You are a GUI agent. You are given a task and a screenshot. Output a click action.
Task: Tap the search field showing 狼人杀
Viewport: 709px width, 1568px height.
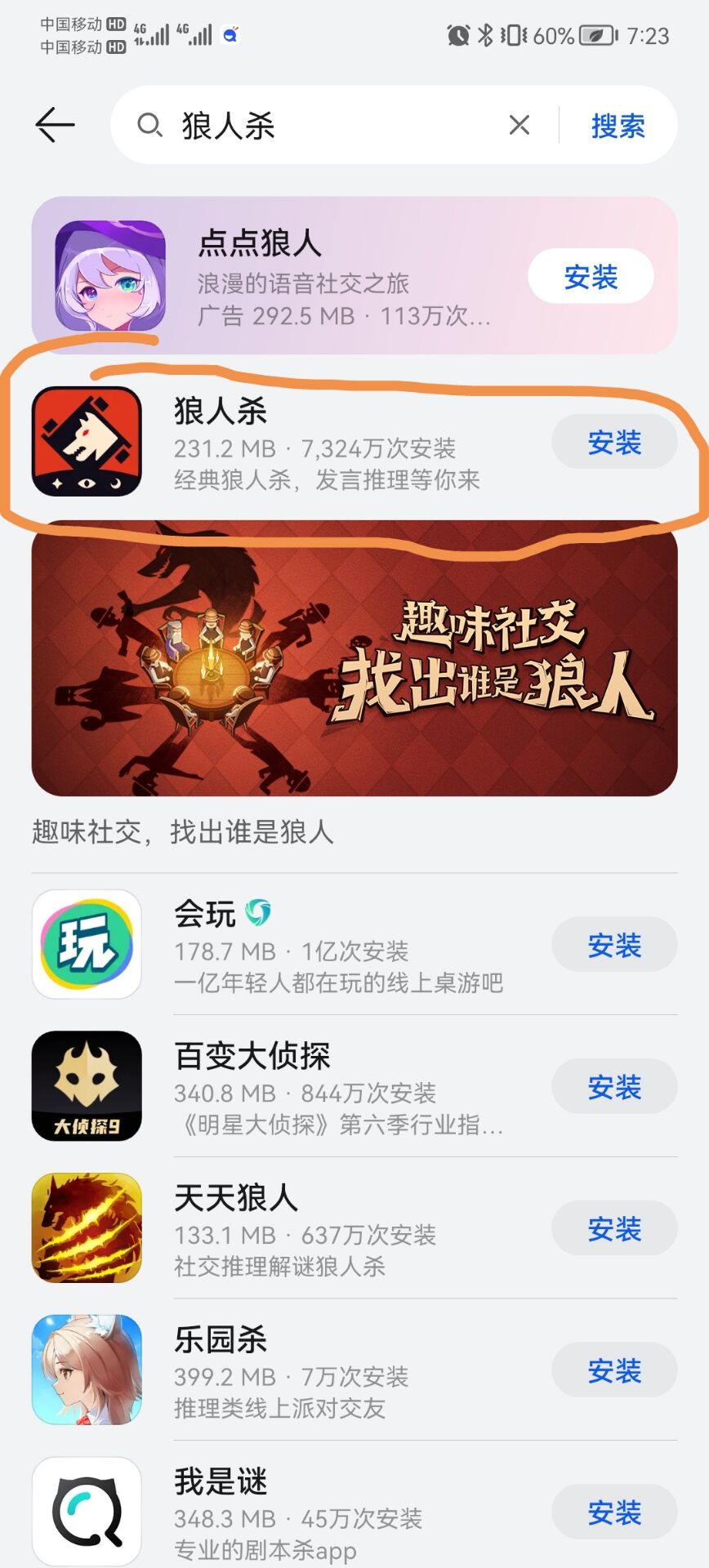click(x=327, y=126)
